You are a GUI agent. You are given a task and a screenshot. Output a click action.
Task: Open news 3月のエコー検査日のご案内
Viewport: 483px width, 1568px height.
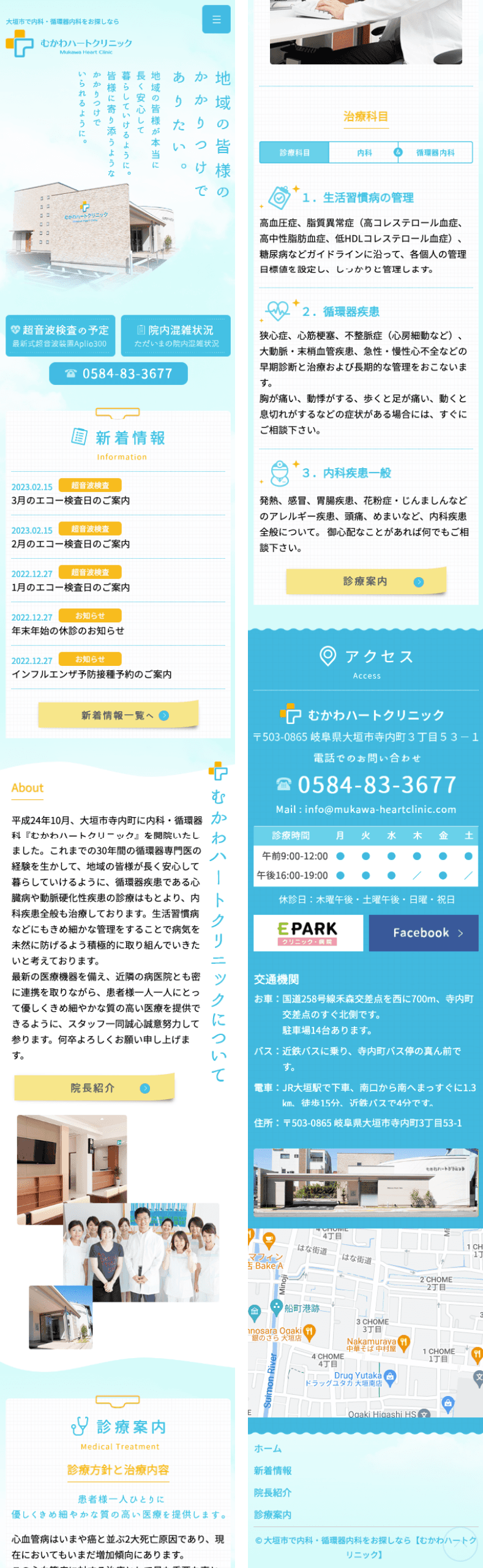70,501
